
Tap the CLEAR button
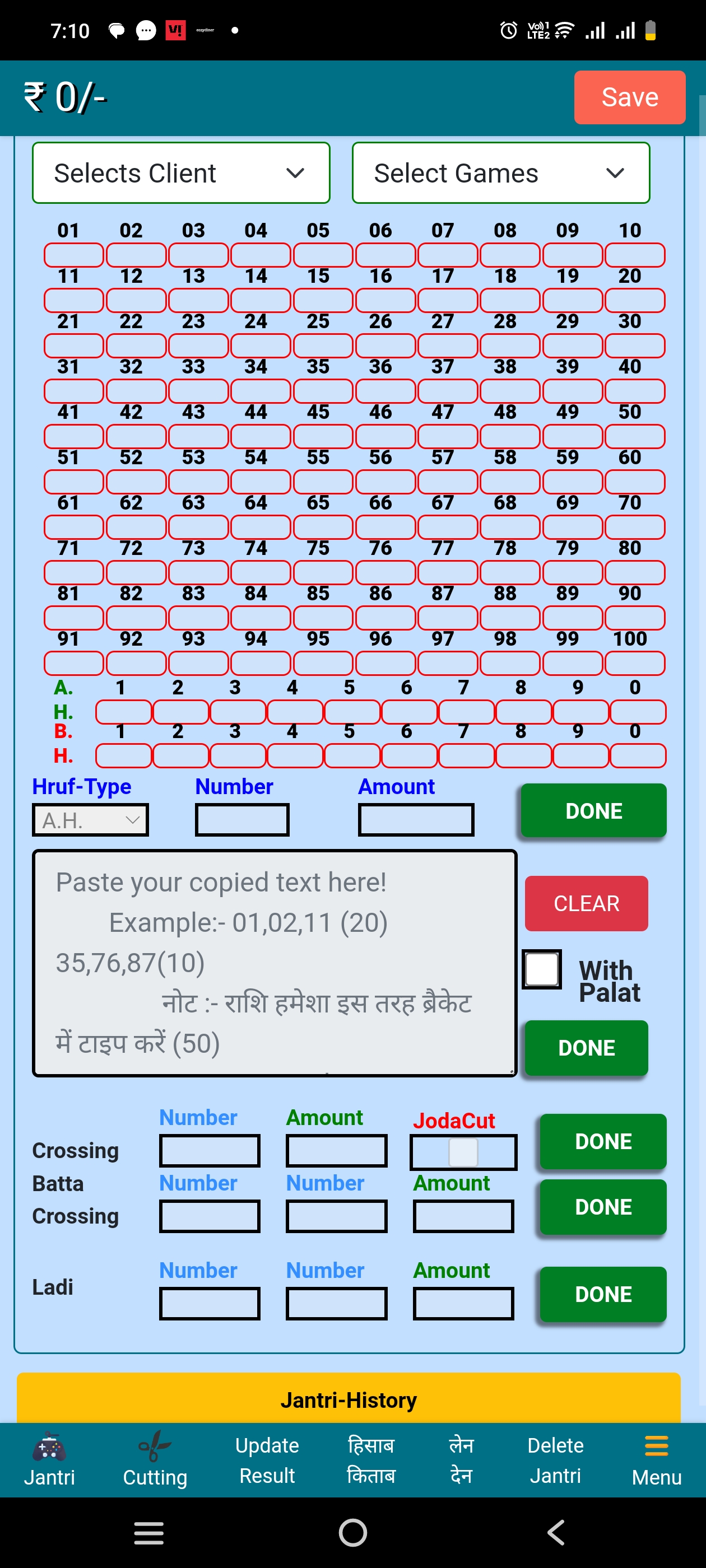pos(586,903)
